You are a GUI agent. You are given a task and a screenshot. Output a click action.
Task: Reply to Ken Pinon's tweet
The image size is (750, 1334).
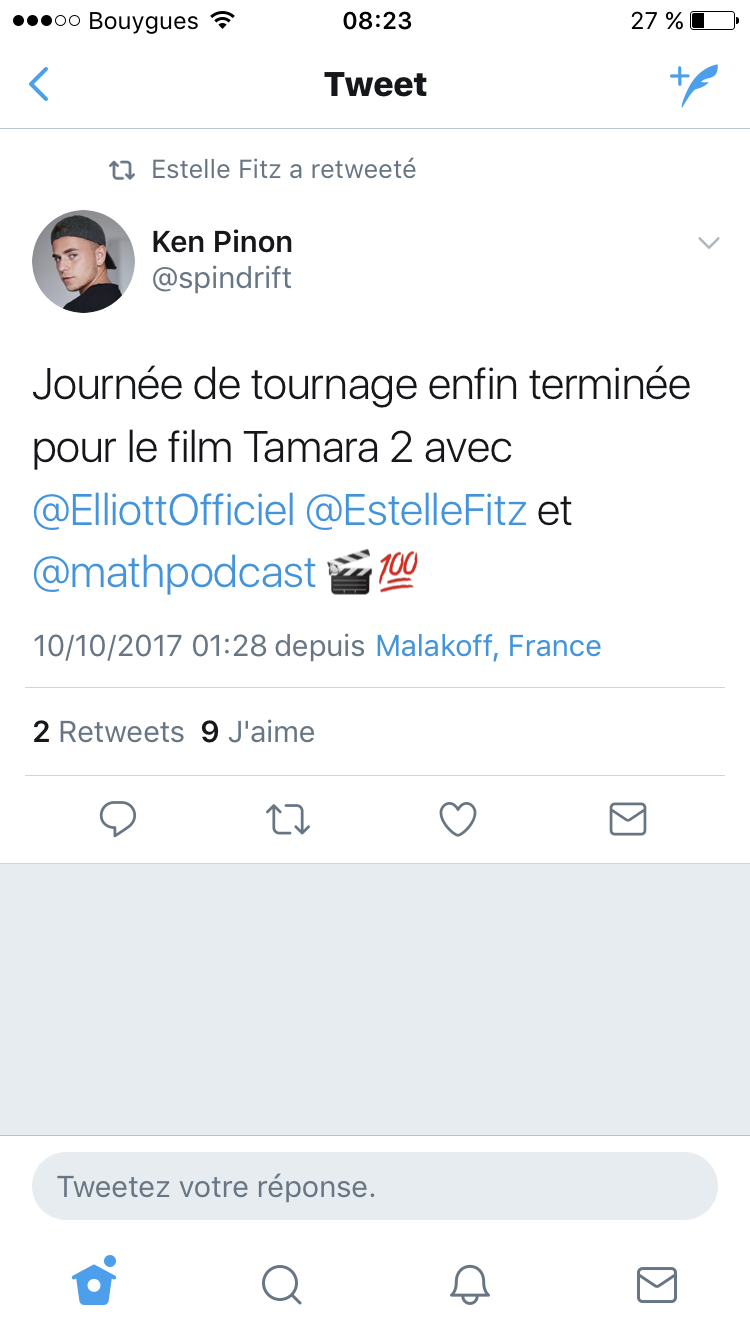click(118, 820)
